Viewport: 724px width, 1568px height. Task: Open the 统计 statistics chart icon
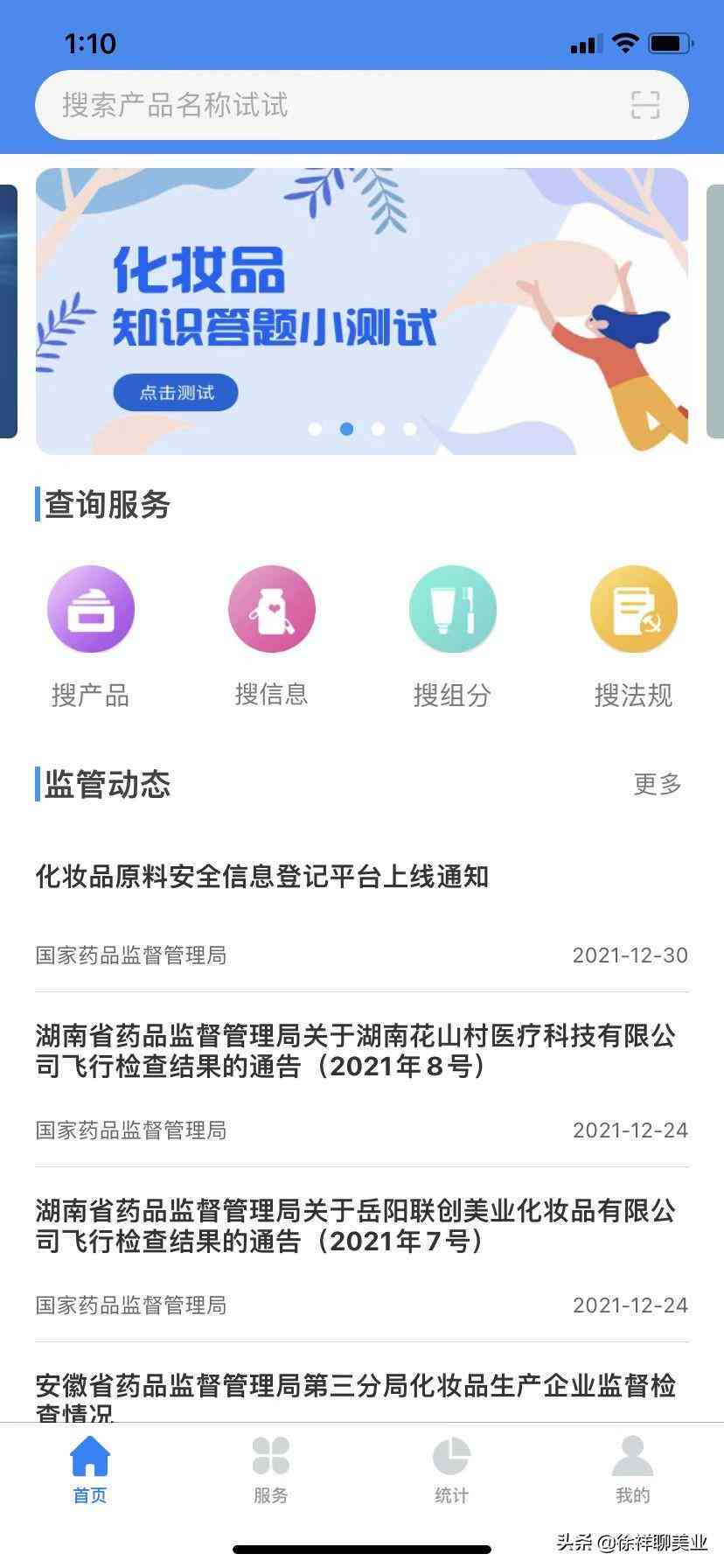(452, 1452)
